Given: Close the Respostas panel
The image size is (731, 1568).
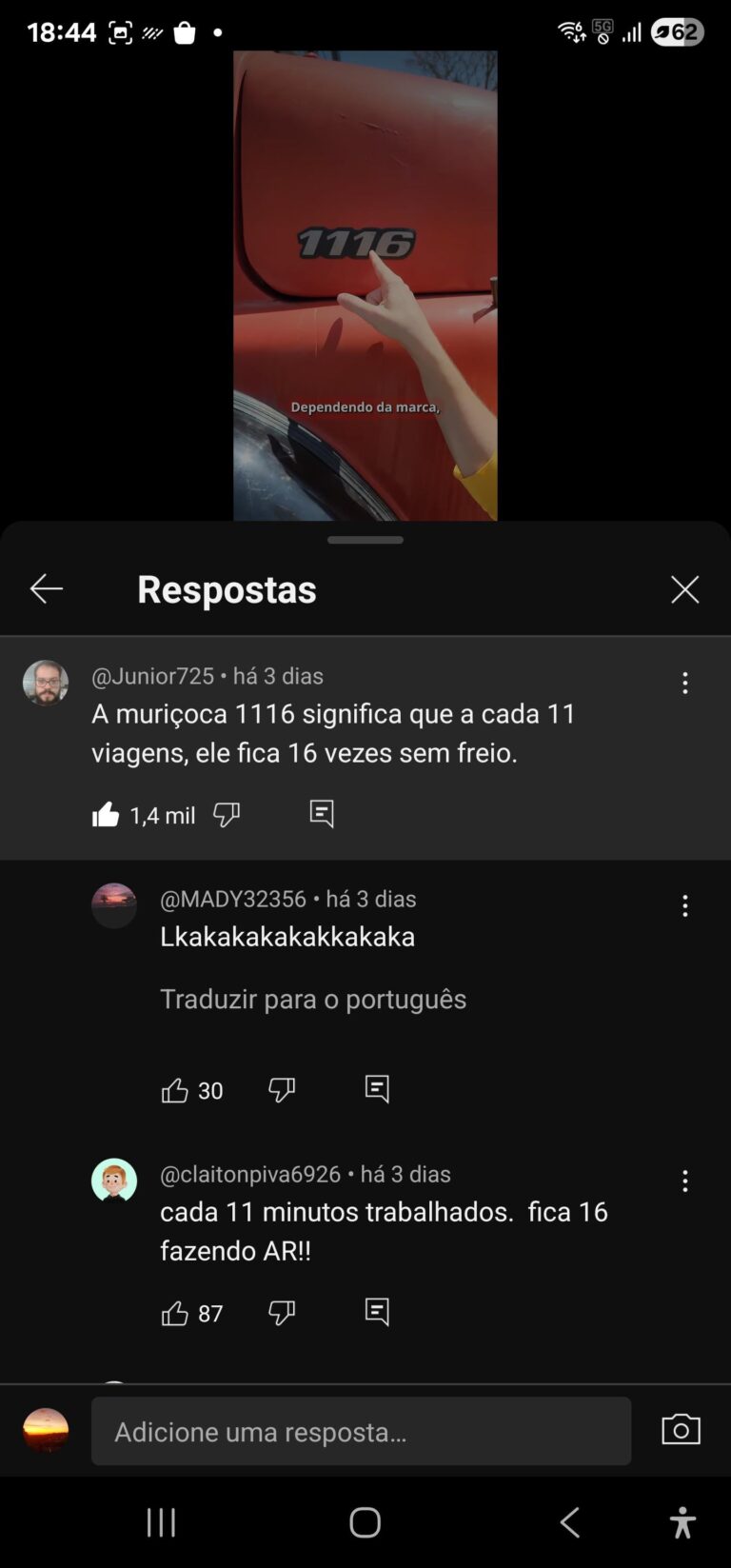Looking at the screenshot, I should point(684,589).
